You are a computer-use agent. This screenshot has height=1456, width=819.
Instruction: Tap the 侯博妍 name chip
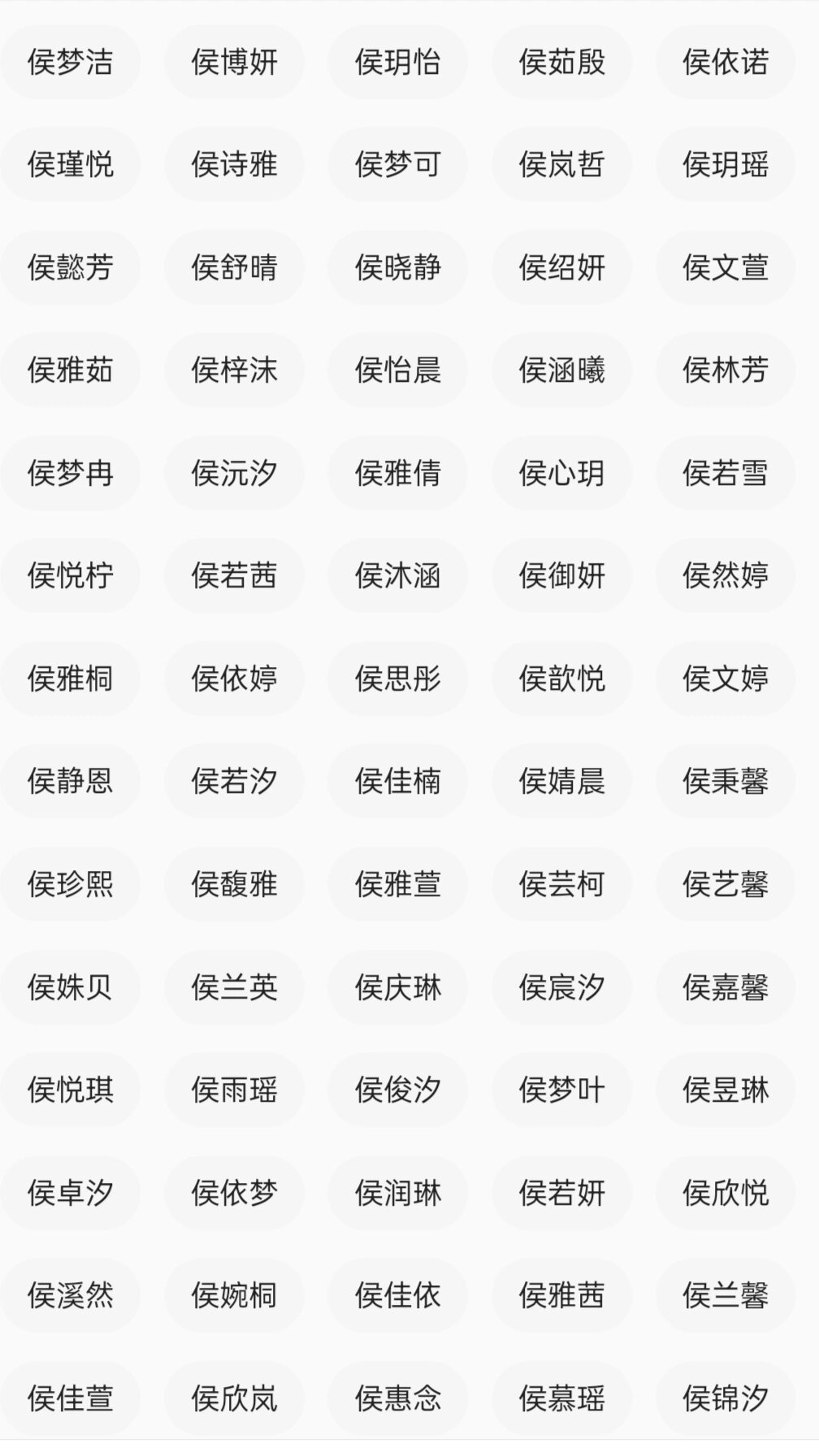[234, 62]
